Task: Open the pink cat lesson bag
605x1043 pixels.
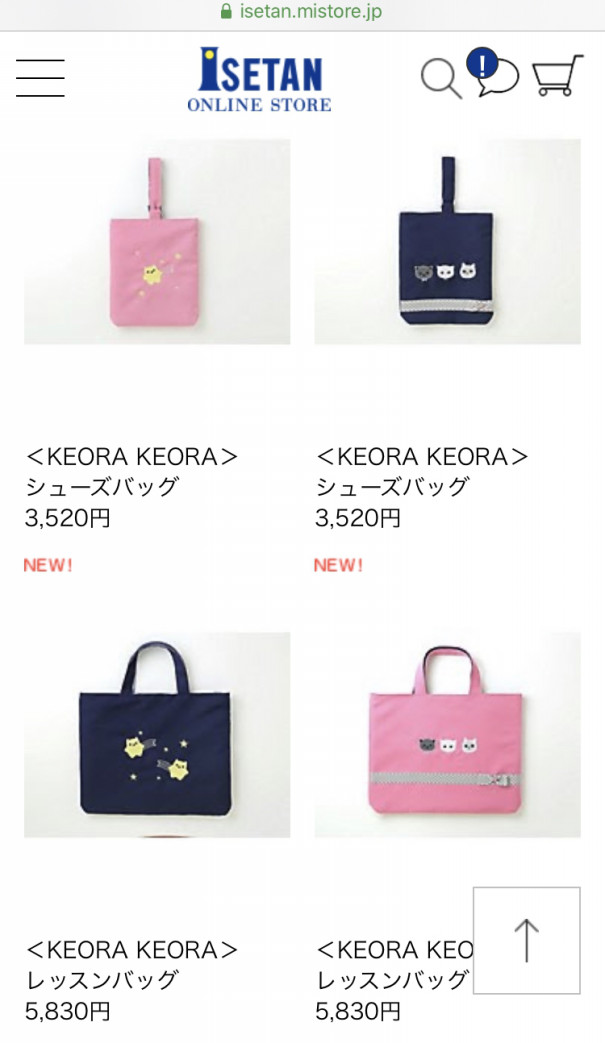Action: pyautogui.click(x=447, y=735)
